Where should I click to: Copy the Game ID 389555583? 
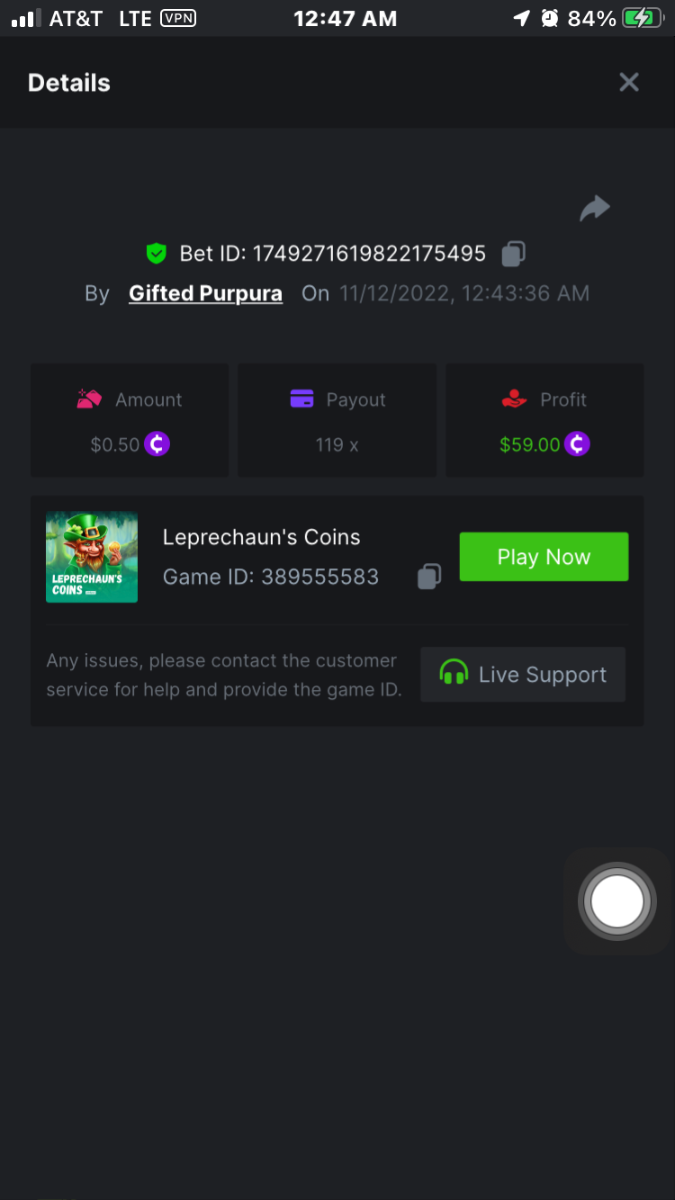pos(429,577)
